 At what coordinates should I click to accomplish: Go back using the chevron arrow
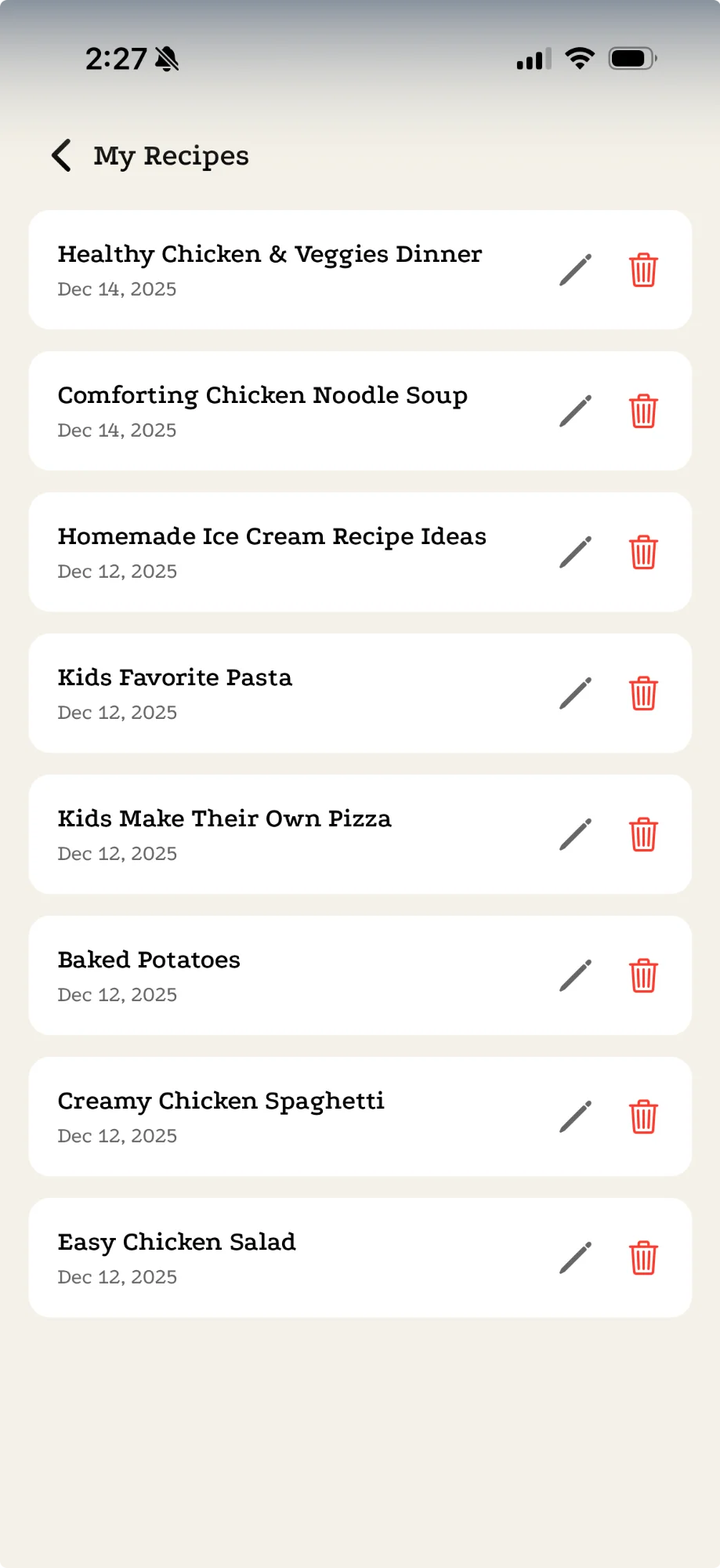point(61,155)
